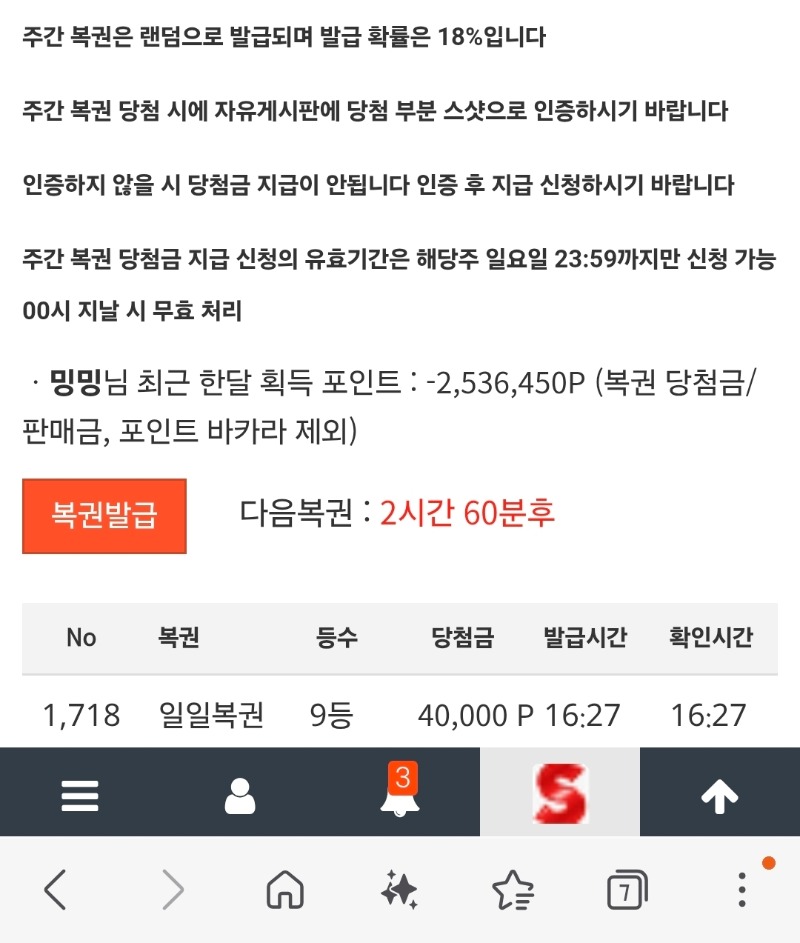800x943 pixels.
Task: Open the browser AI sparkle feature
Action: click(399, 889)
